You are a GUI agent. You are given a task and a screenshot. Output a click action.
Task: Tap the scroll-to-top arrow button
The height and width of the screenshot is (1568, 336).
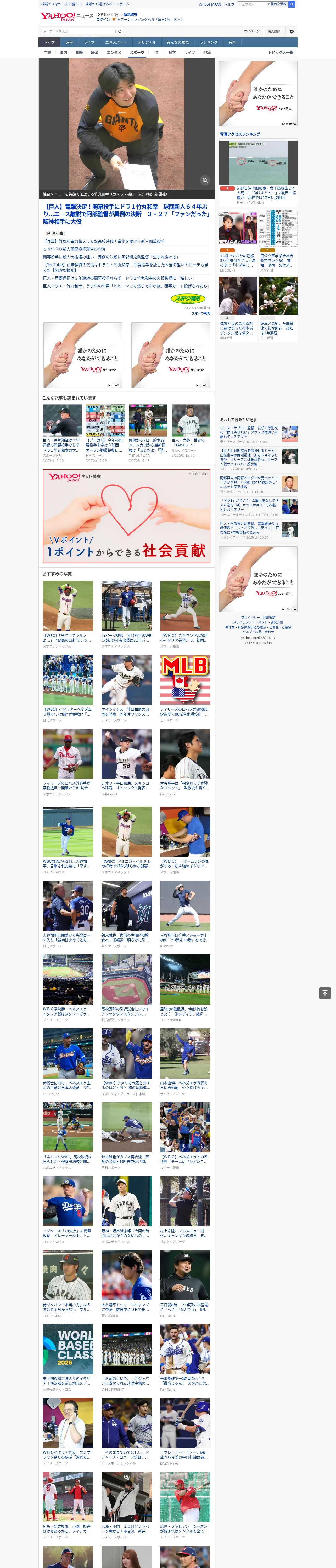point(325,993)
